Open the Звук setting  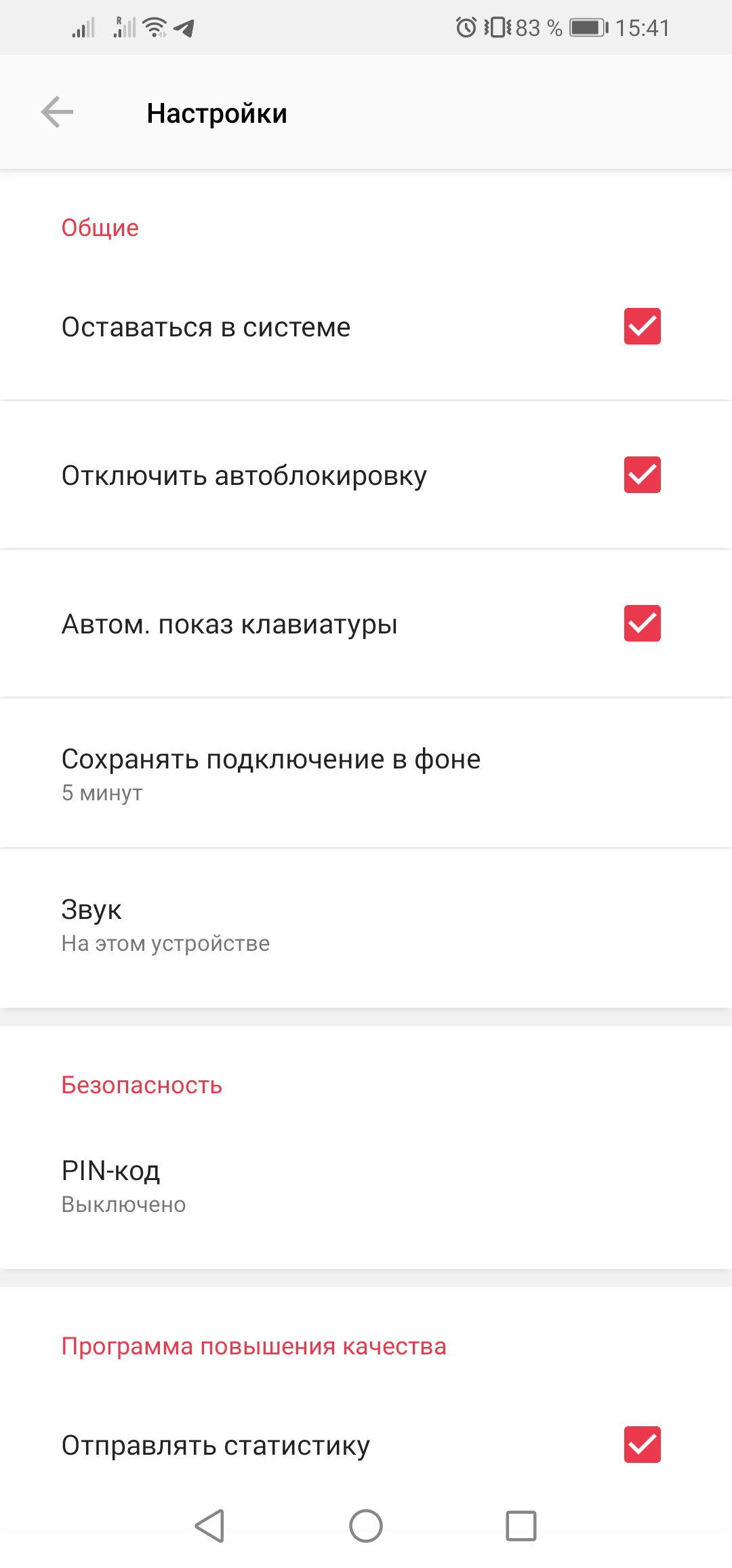(165, 924)
